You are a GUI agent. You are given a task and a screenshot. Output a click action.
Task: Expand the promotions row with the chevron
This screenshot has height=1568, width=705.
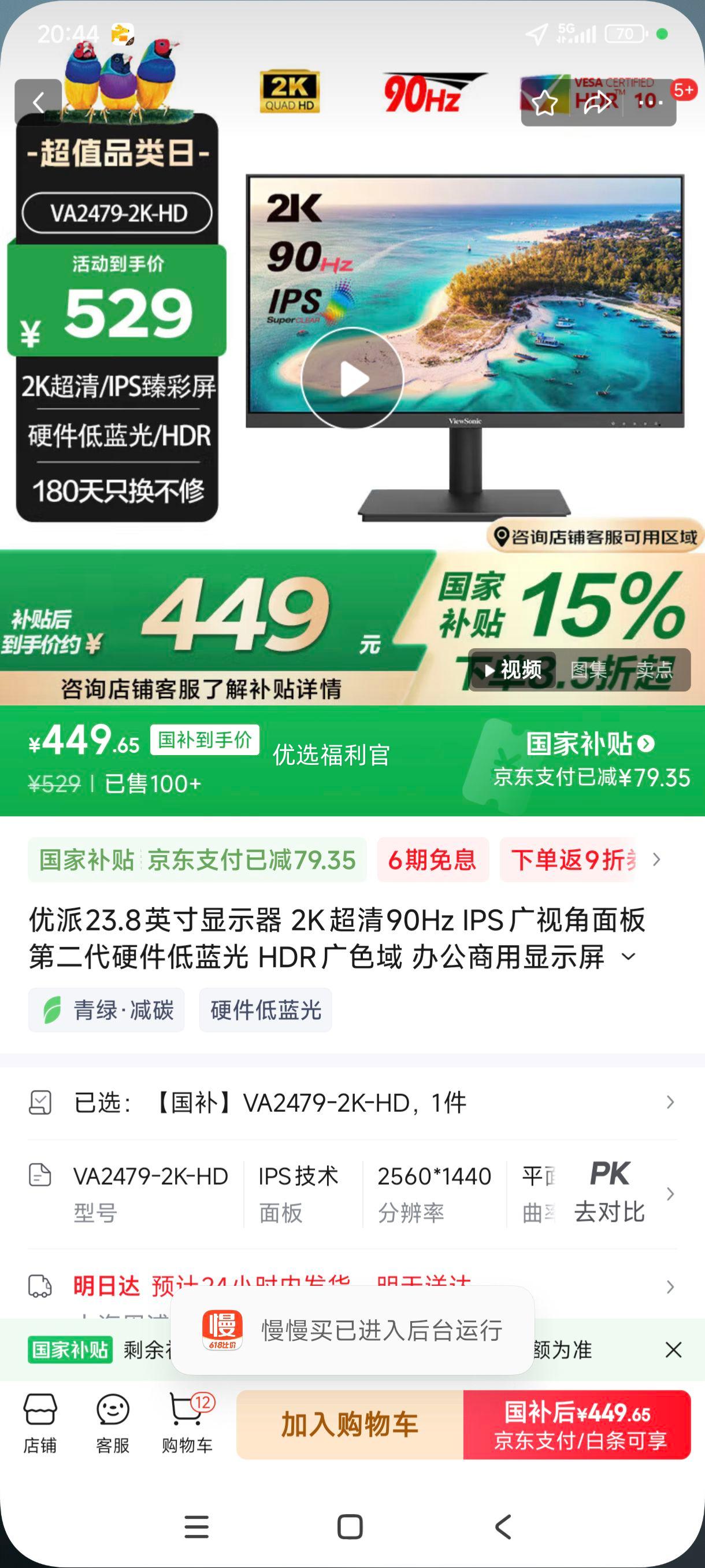pos(656,860)
